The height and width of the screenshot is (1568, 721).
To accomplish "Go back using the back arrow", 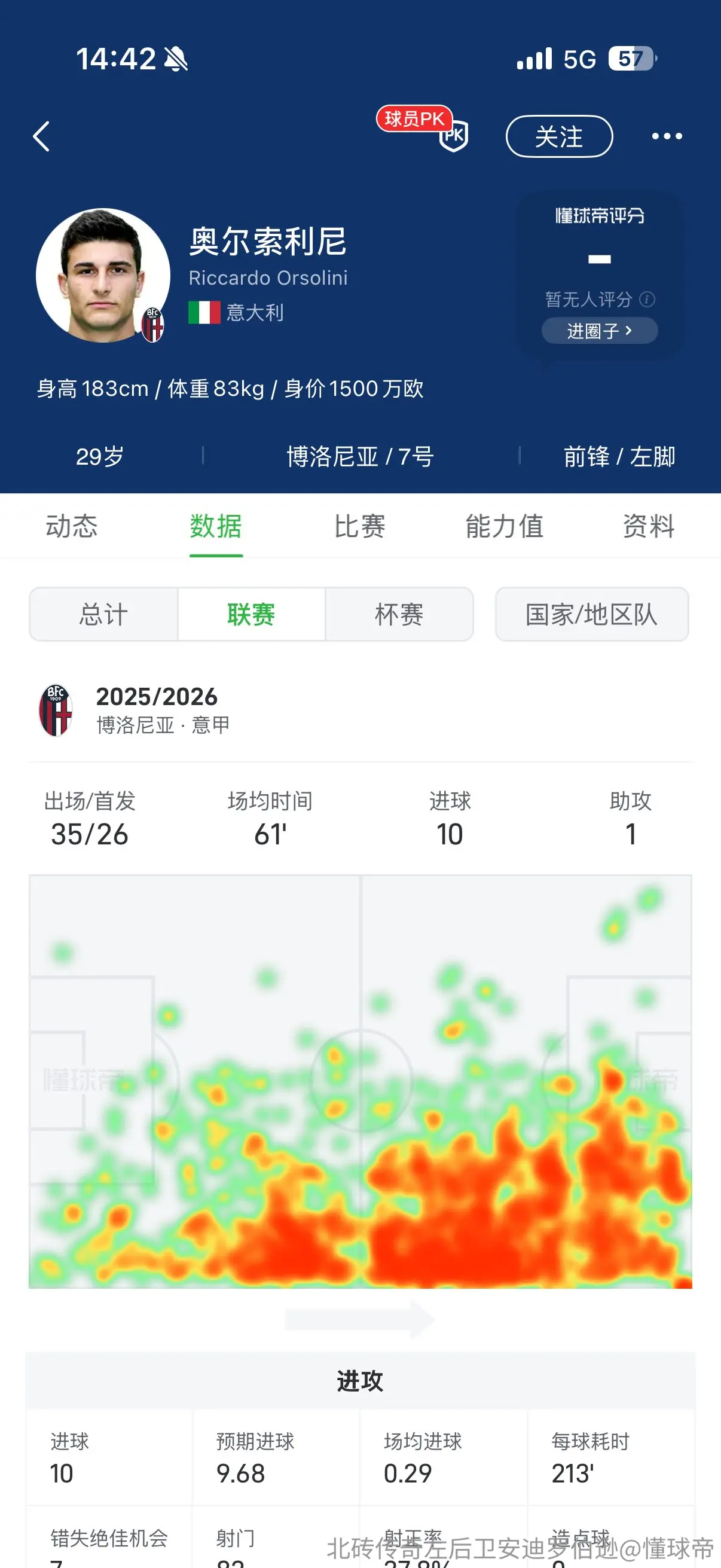I will click(x=41, y=136).
